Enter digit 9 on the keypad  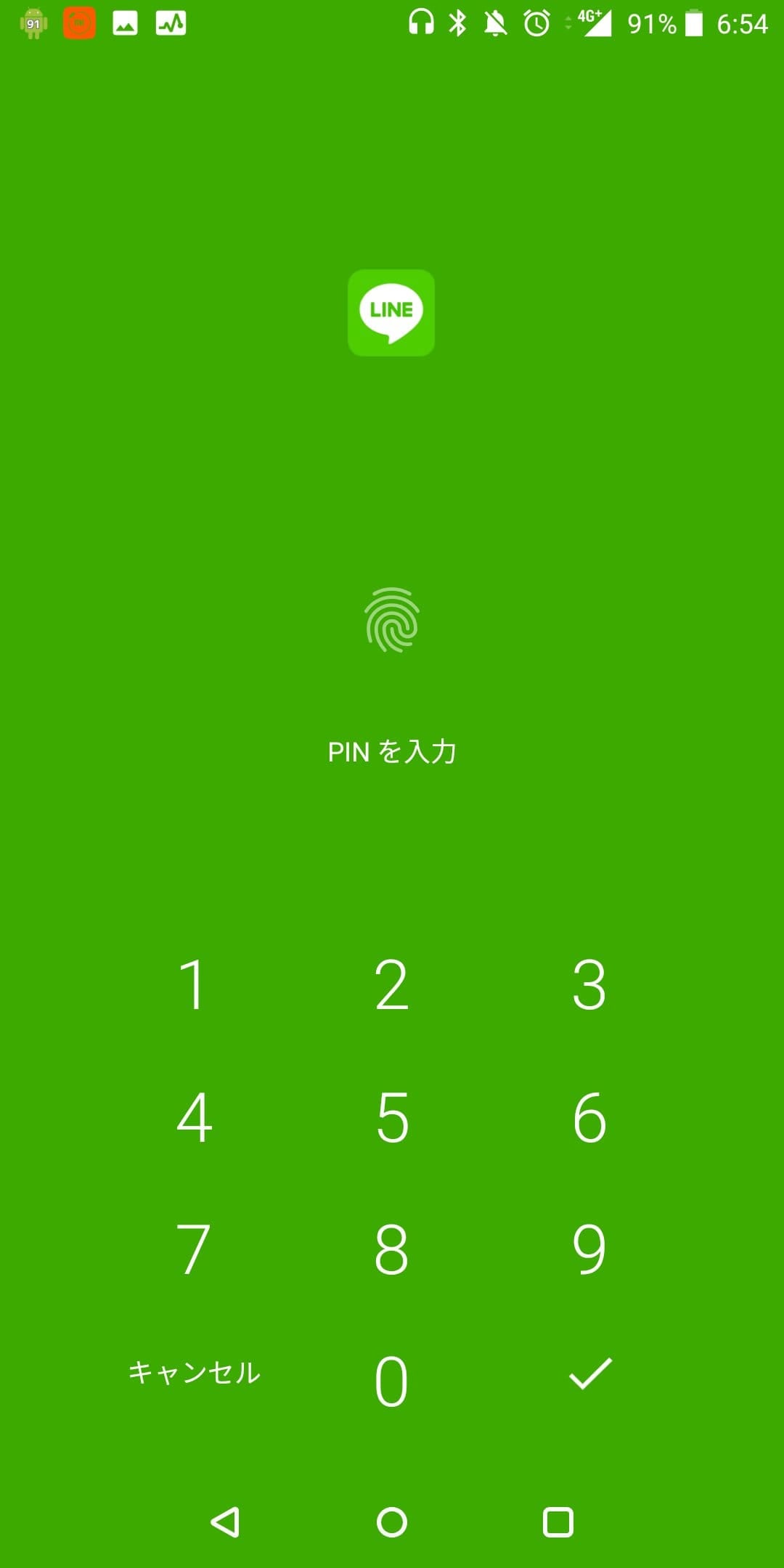point(589,1249)
